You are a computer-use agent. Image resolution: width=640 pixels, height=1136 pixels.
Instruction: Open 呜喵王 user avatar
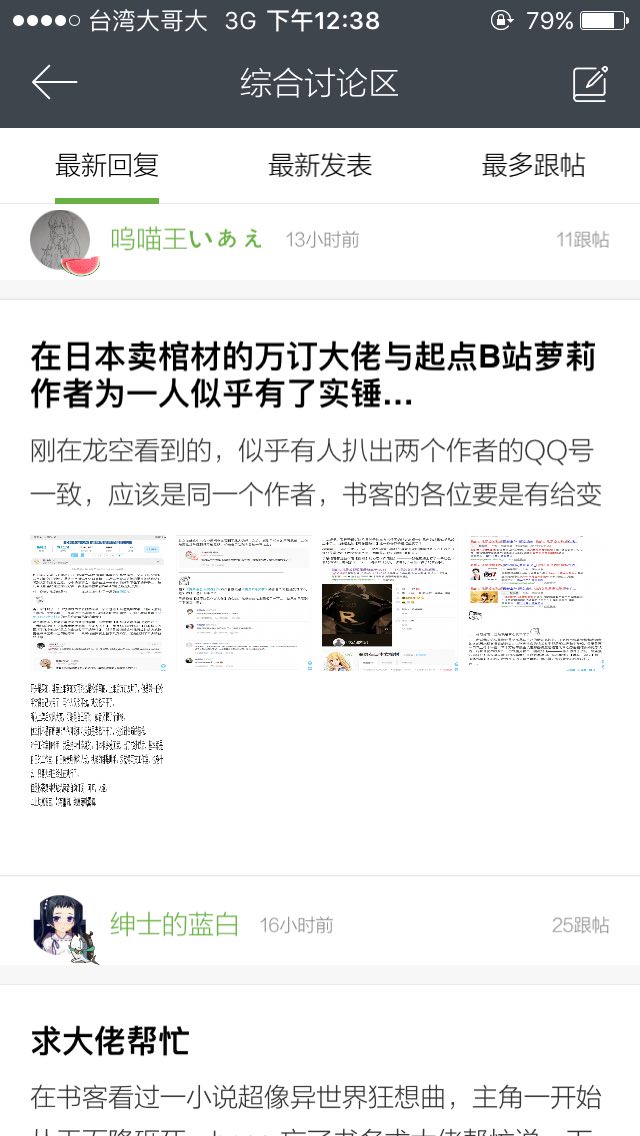(x=62, y=241)
